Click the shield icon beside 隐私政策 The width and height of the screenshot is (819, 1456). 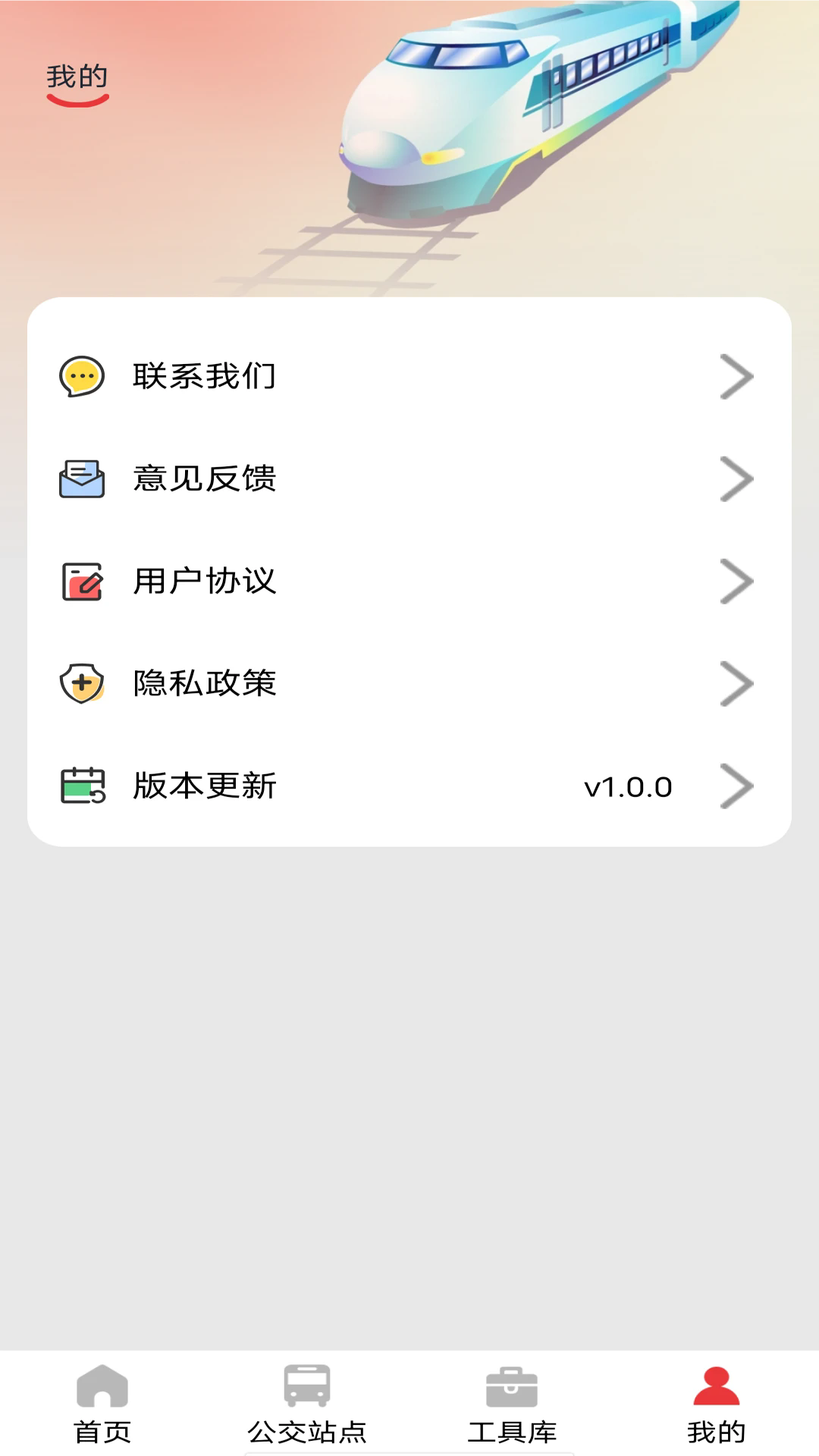(x=80, y=682)
